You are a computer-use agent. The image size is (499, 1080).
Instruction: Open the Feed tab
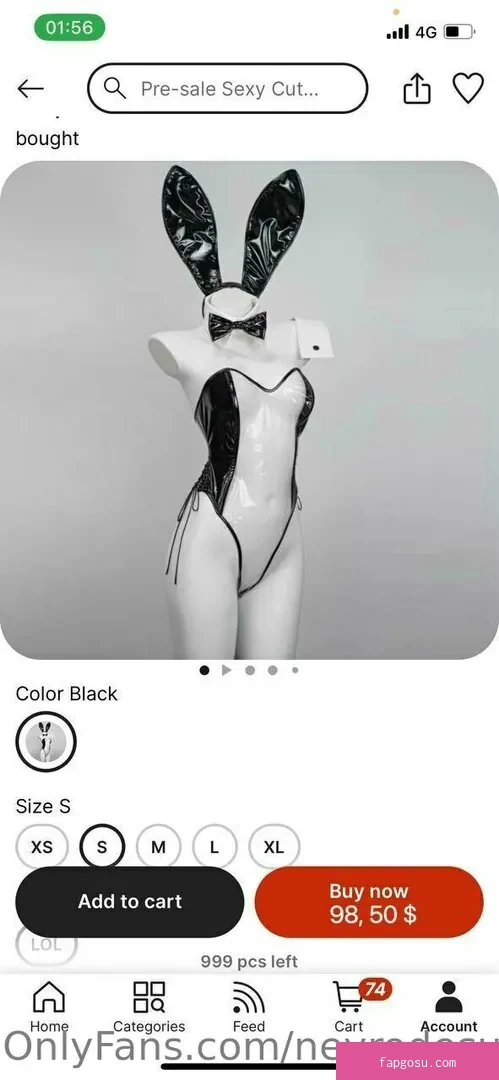[x=249, y=1007]
